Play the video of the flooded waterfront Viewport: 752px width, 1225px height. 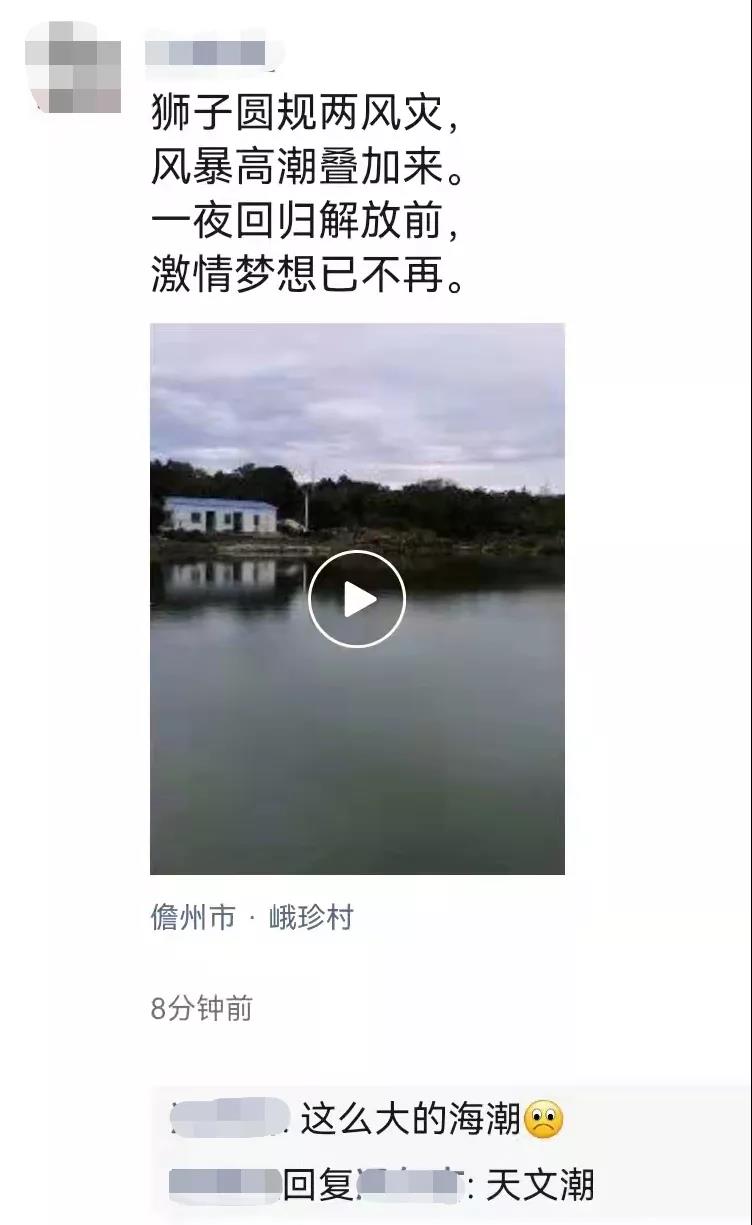(x=357, y=599)
